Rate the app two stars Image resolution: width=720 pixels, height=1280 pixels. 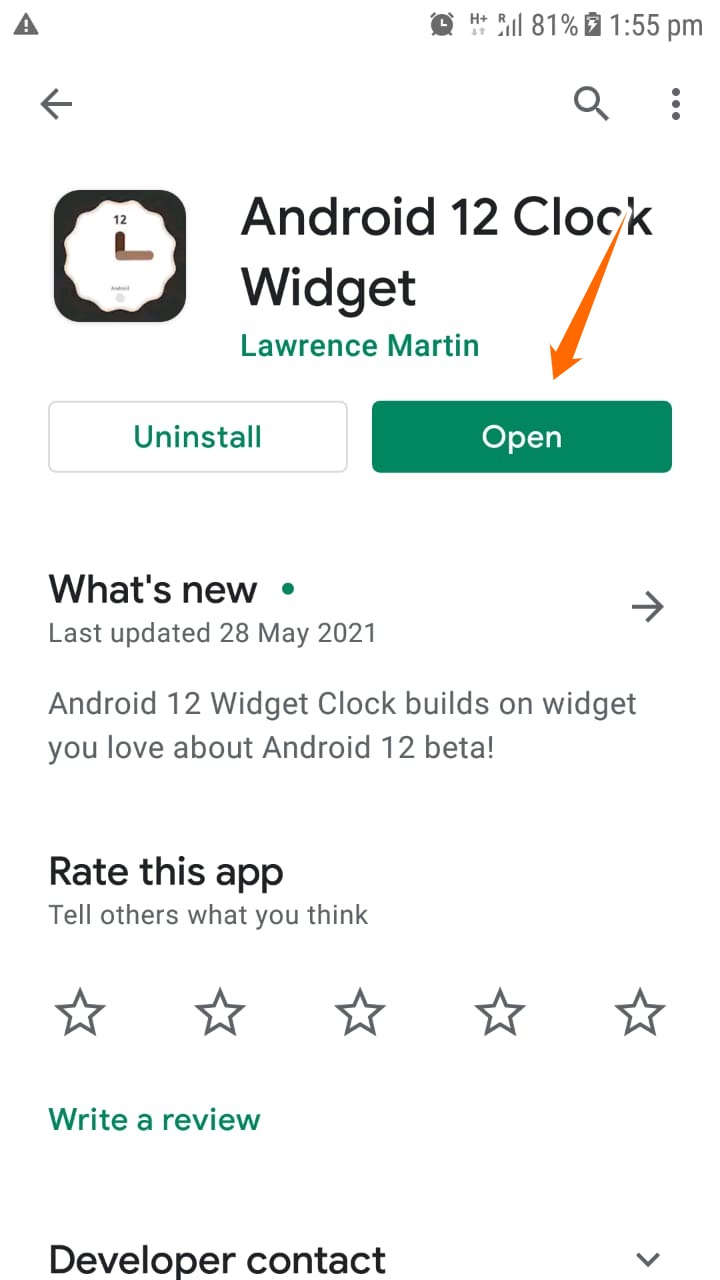(220, 1013)
